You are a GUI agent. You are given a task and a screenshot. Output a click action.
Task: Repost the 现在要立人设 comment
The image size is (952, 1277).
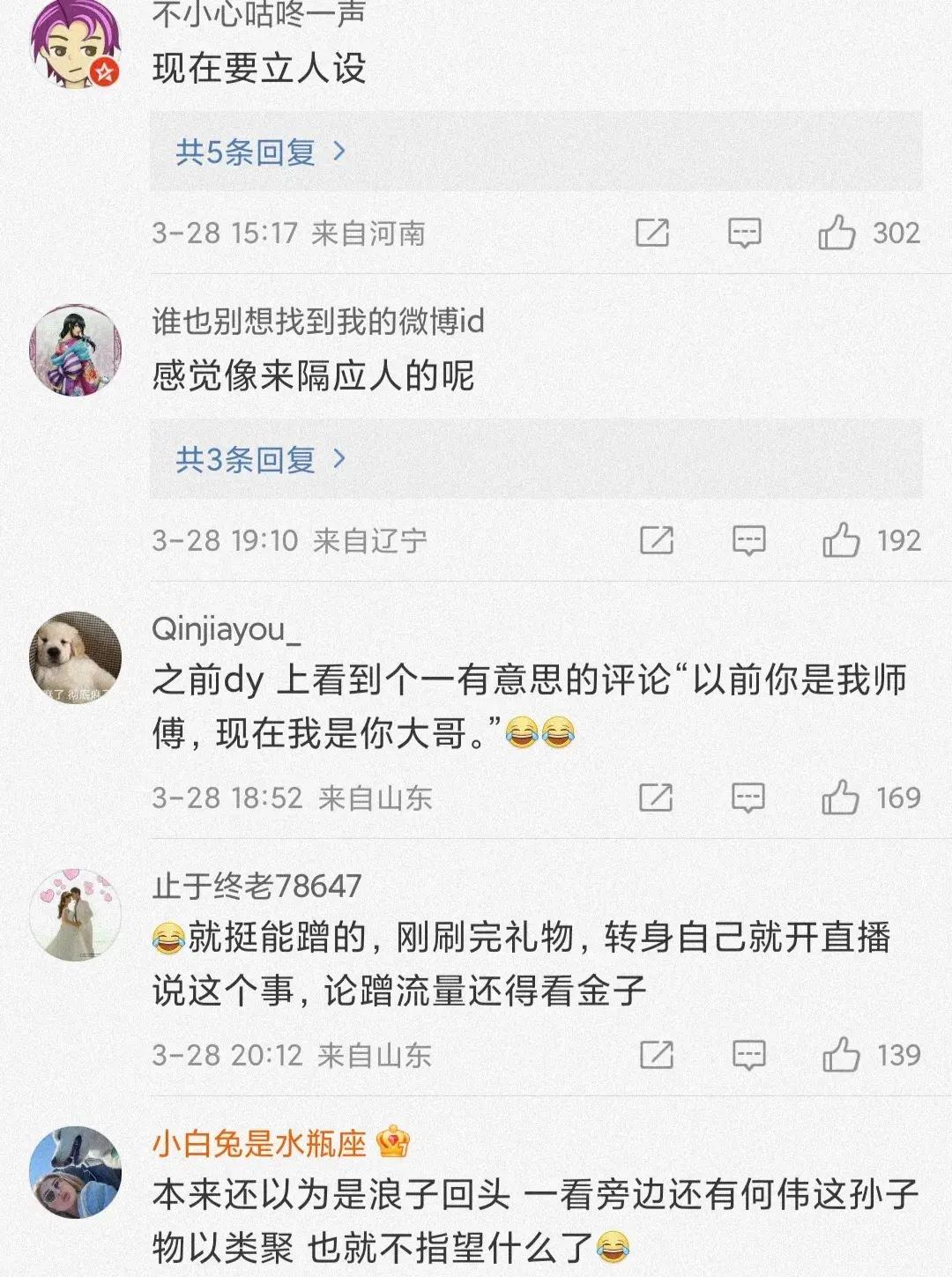coord(652,233)
